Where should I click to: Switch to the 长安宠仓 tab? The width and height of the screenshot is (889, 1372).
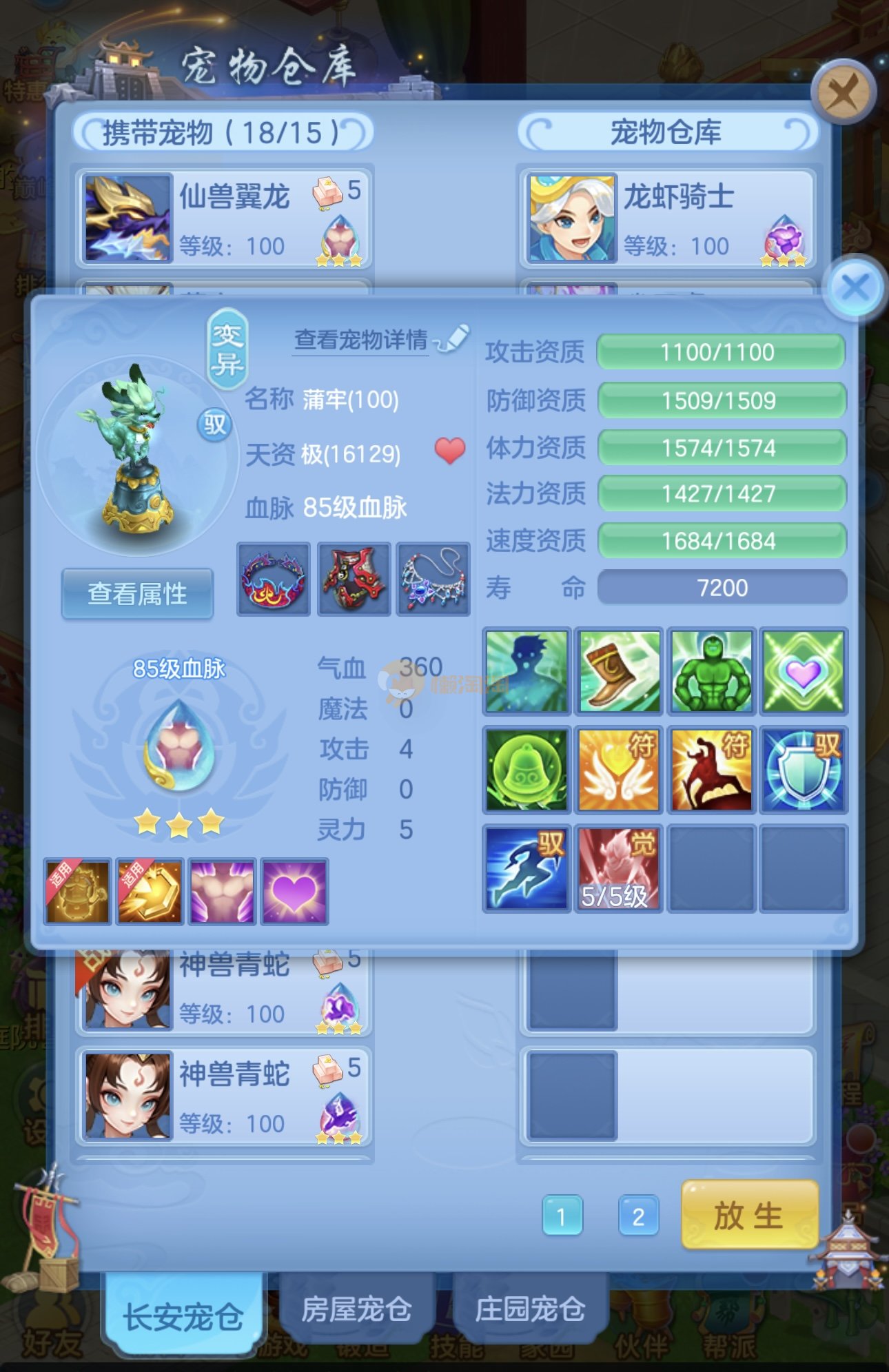[183, 1317]
